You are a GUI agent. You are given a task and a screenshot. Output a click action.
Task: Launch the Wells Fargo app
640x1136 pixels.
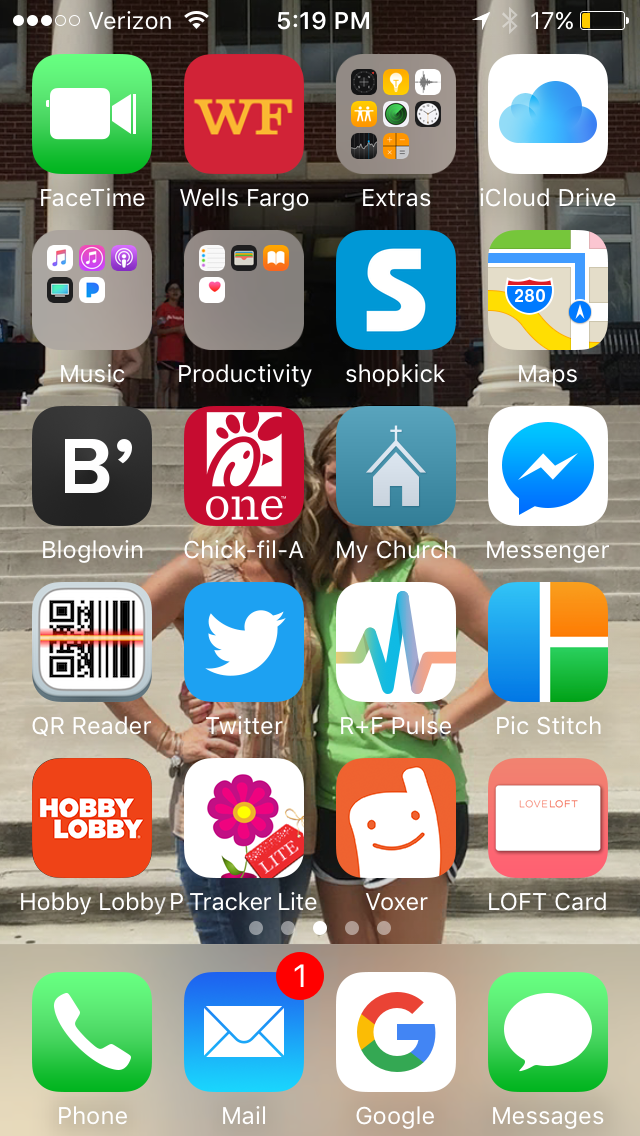[244, 114]
